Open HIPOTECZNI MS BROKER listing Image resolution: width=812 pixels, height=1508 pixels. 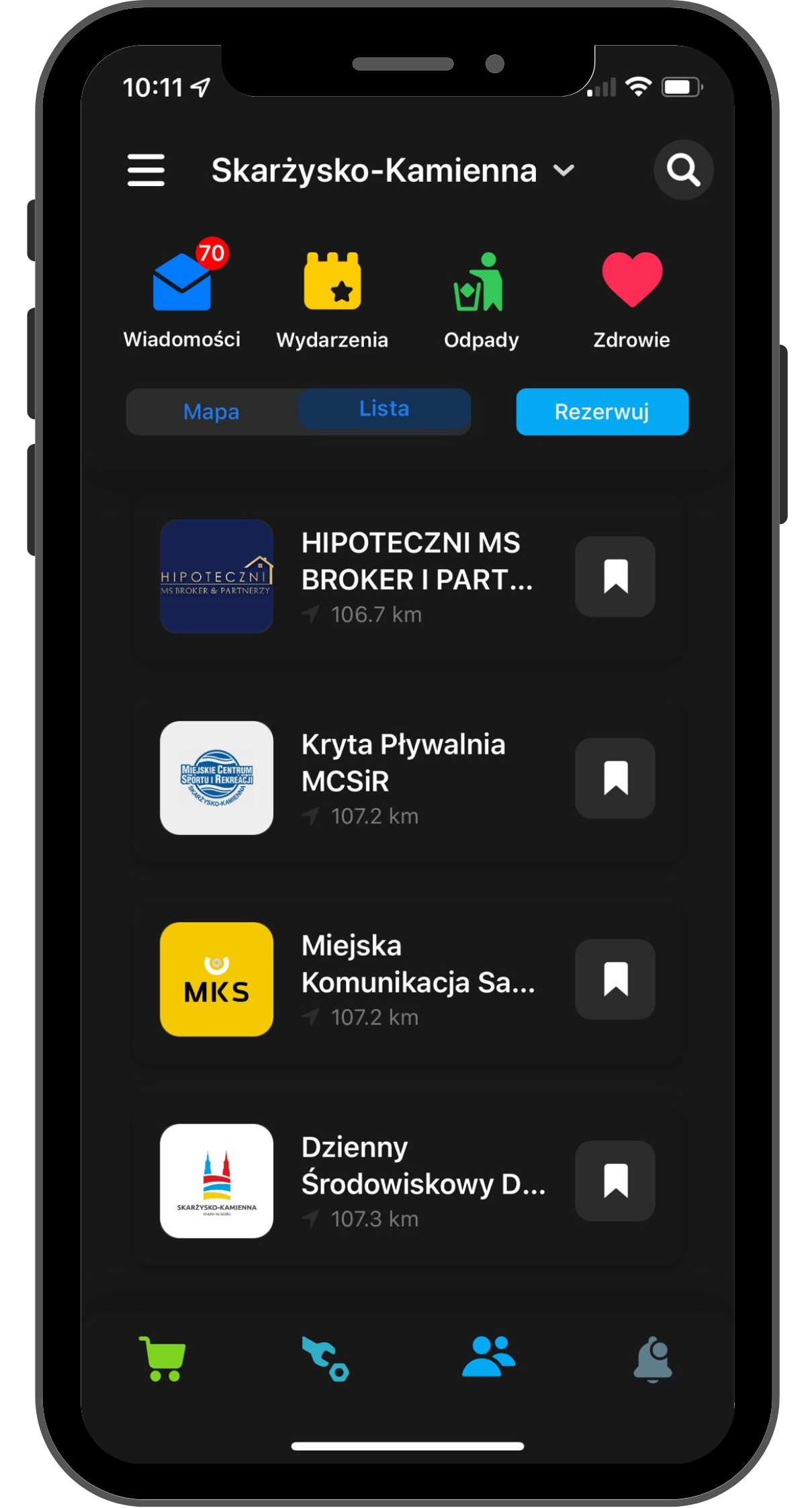tap(407, 576)
